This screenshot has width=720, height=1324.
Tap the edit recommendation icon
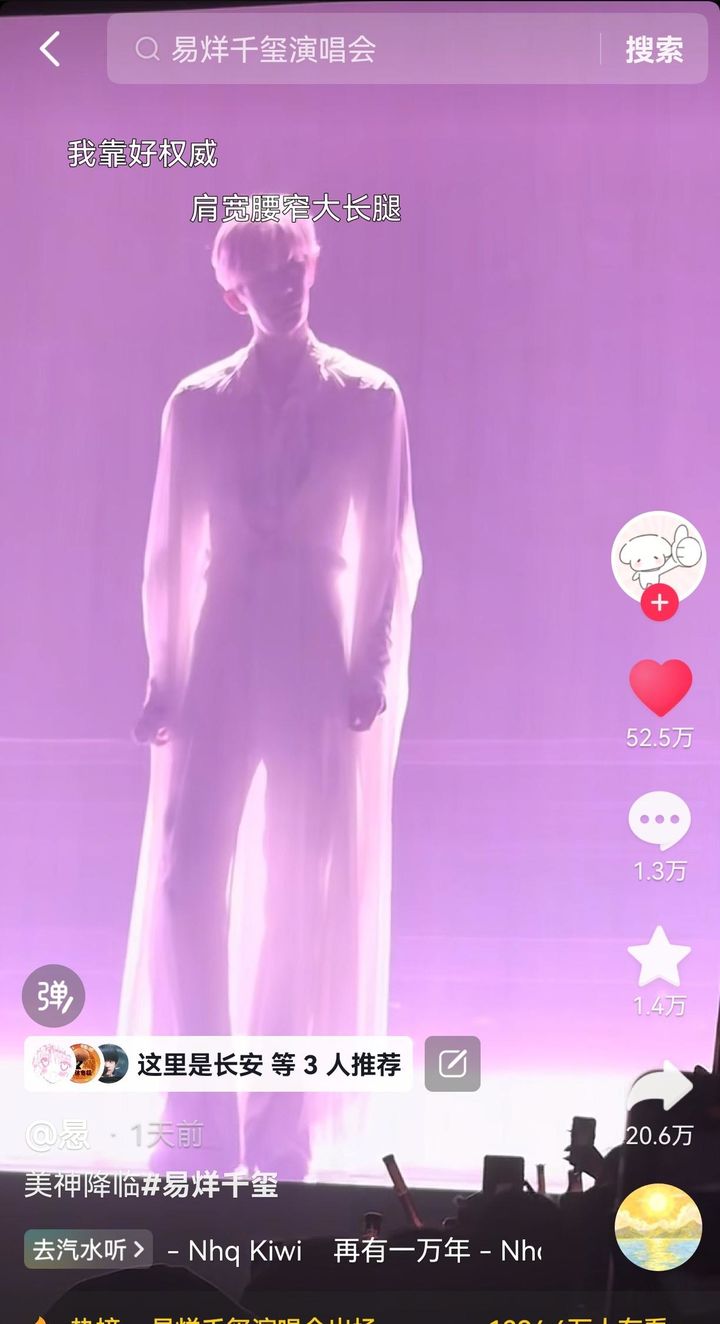[452, 1064]
